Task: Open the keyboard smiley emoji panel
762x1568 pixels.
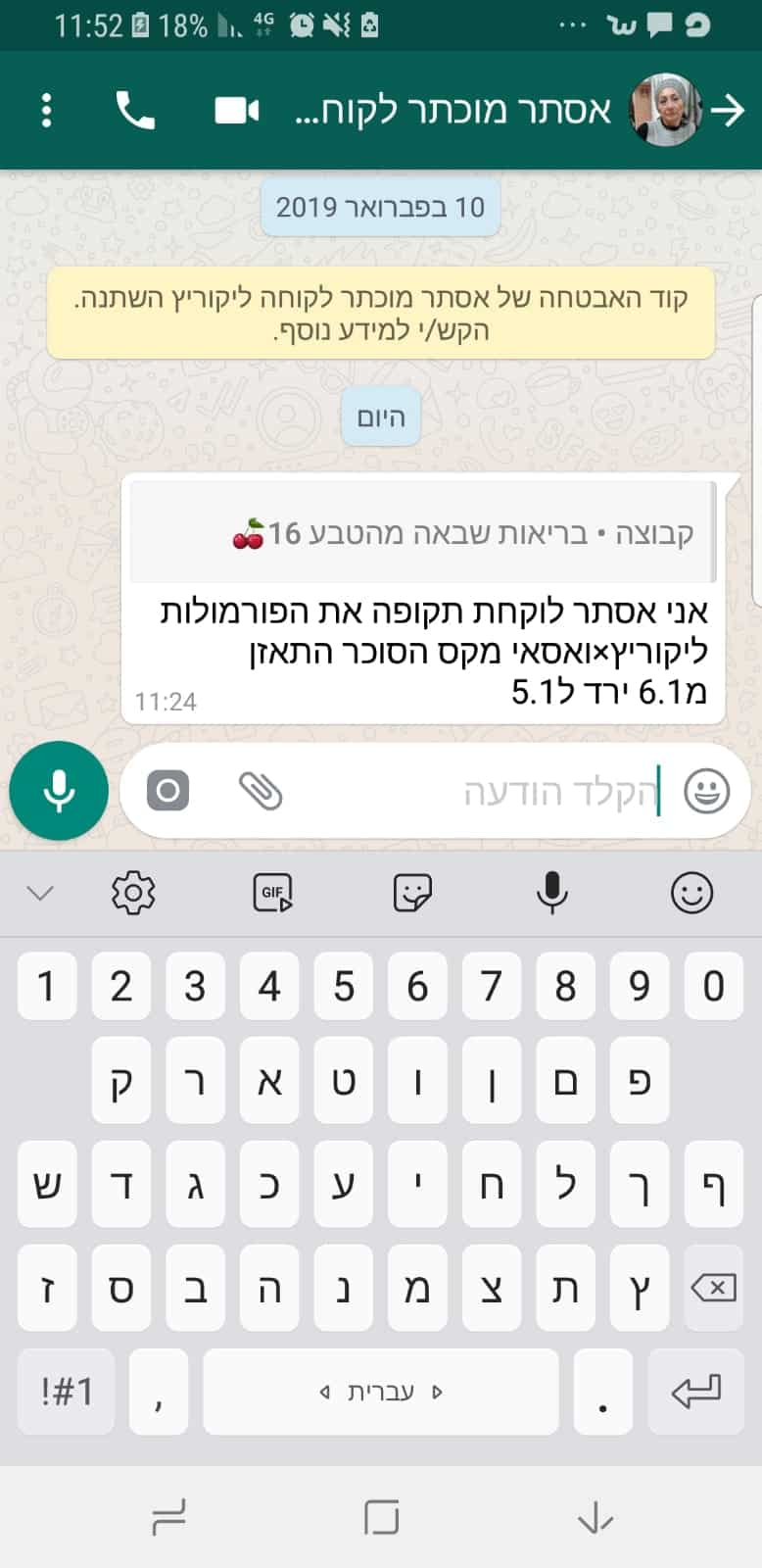Action: [x=691, y=893]
